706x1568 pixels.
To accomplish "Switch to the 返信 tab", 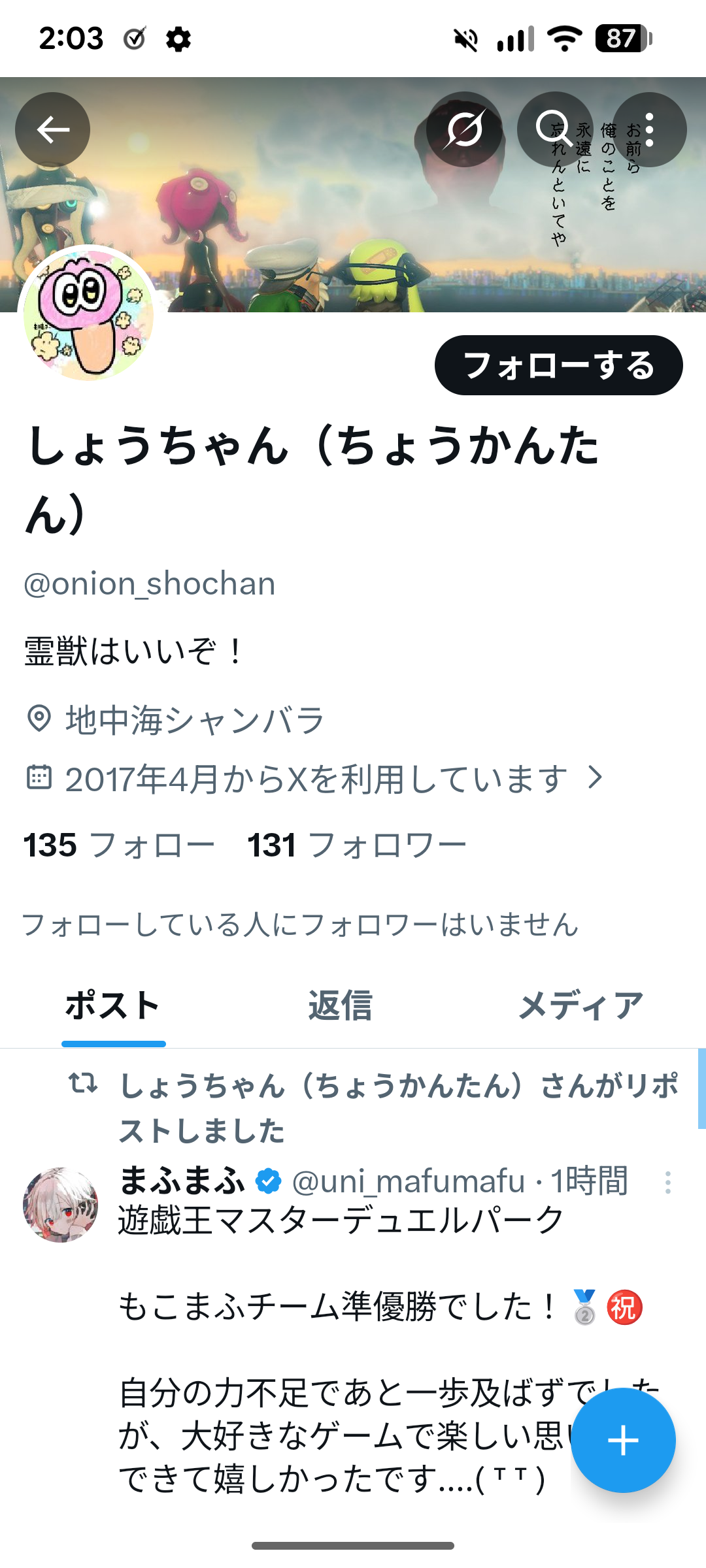I will coord(341,1005).
